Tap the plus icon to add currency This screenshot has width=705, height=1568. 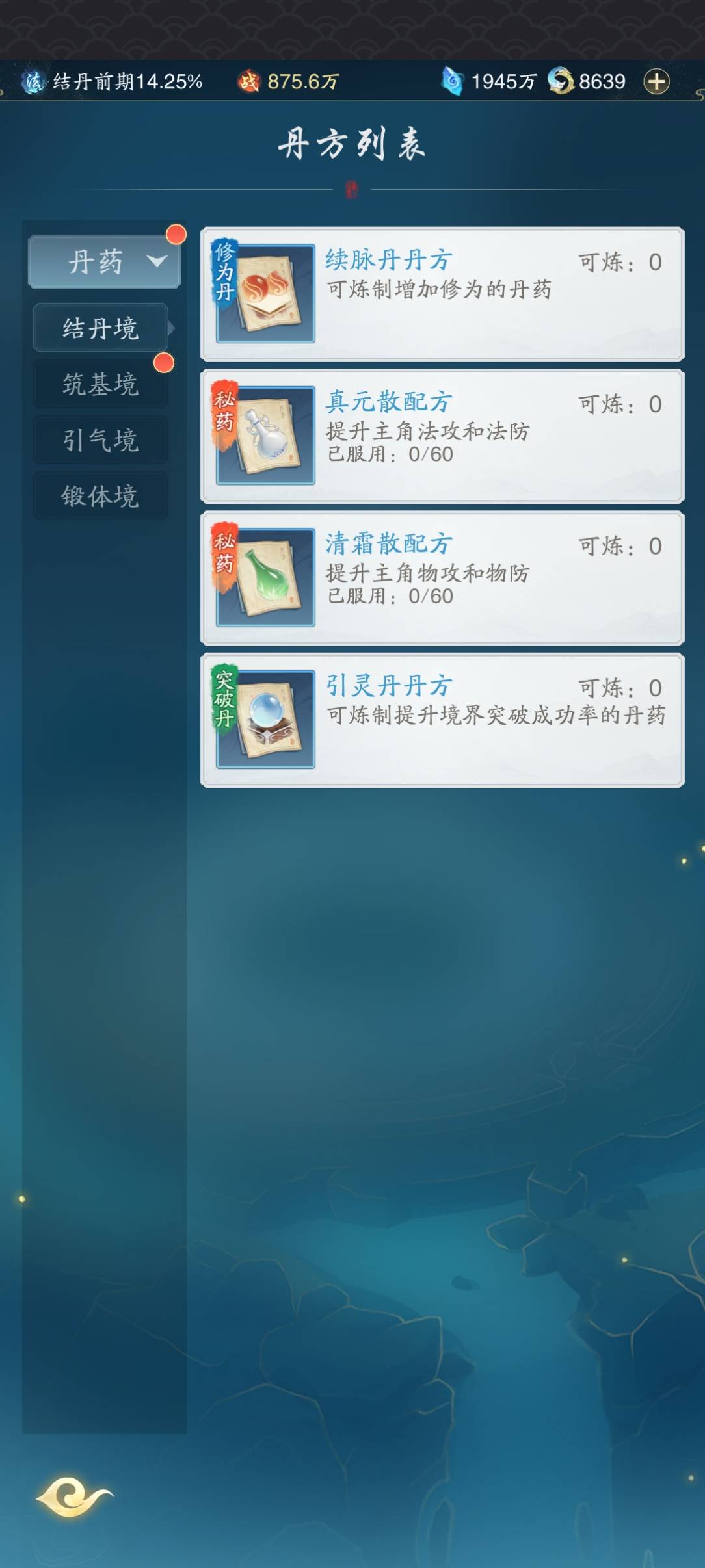point(656,82)
